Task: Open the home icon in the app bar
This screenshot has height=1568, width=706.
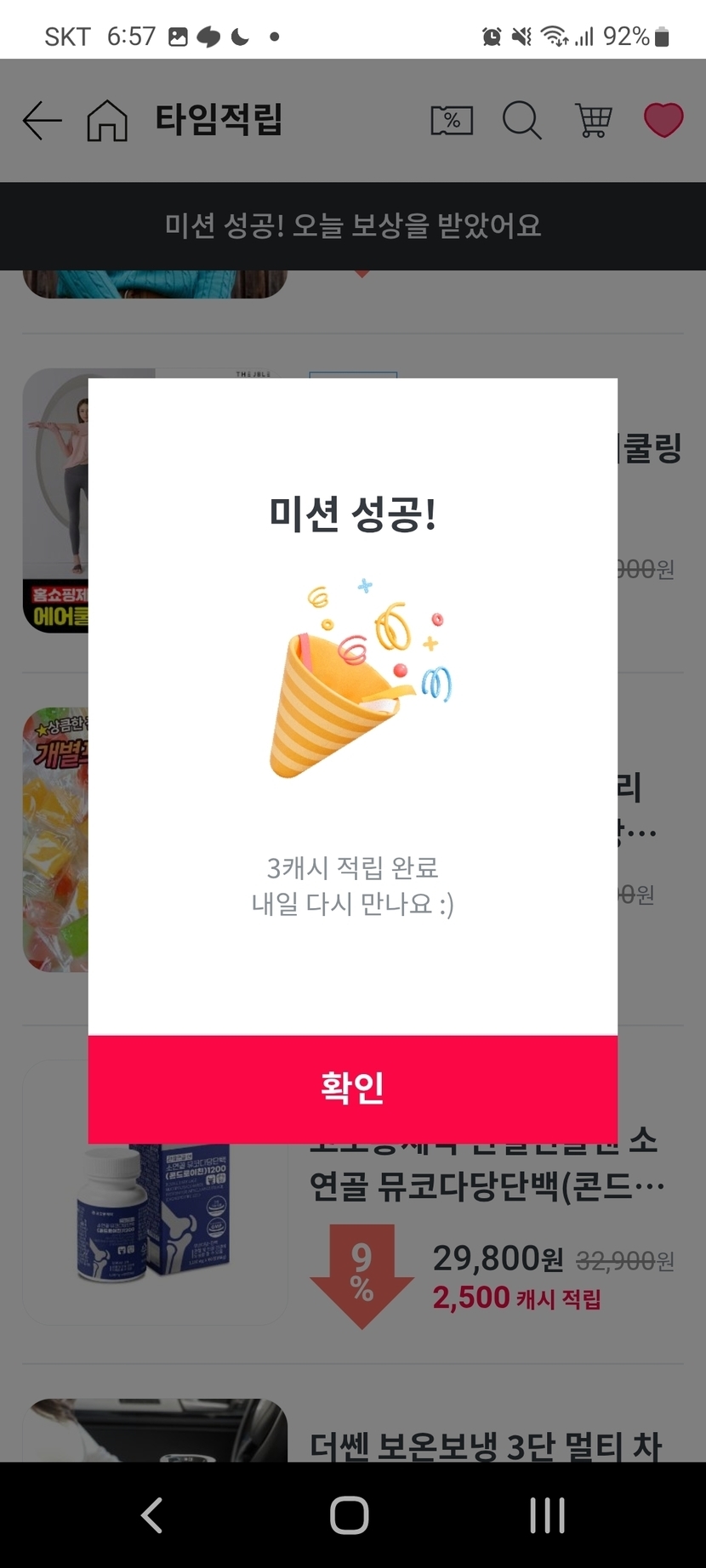Action: pyautogui.click(x=107, y=121)
